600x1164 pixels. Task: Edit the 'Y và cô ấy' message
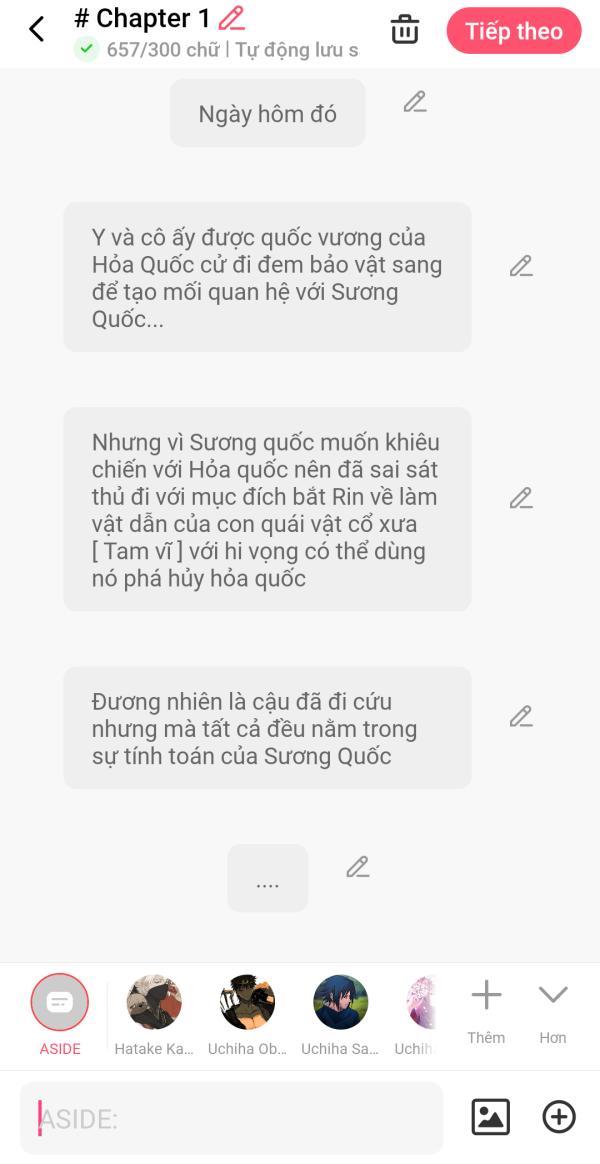[x=521, y=266]
